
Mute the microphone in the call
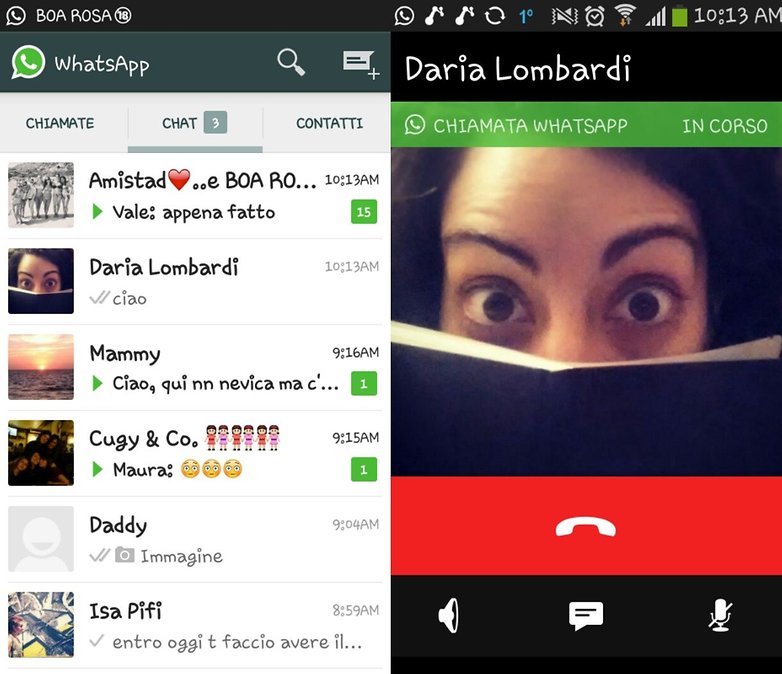[x=721, y=615]
